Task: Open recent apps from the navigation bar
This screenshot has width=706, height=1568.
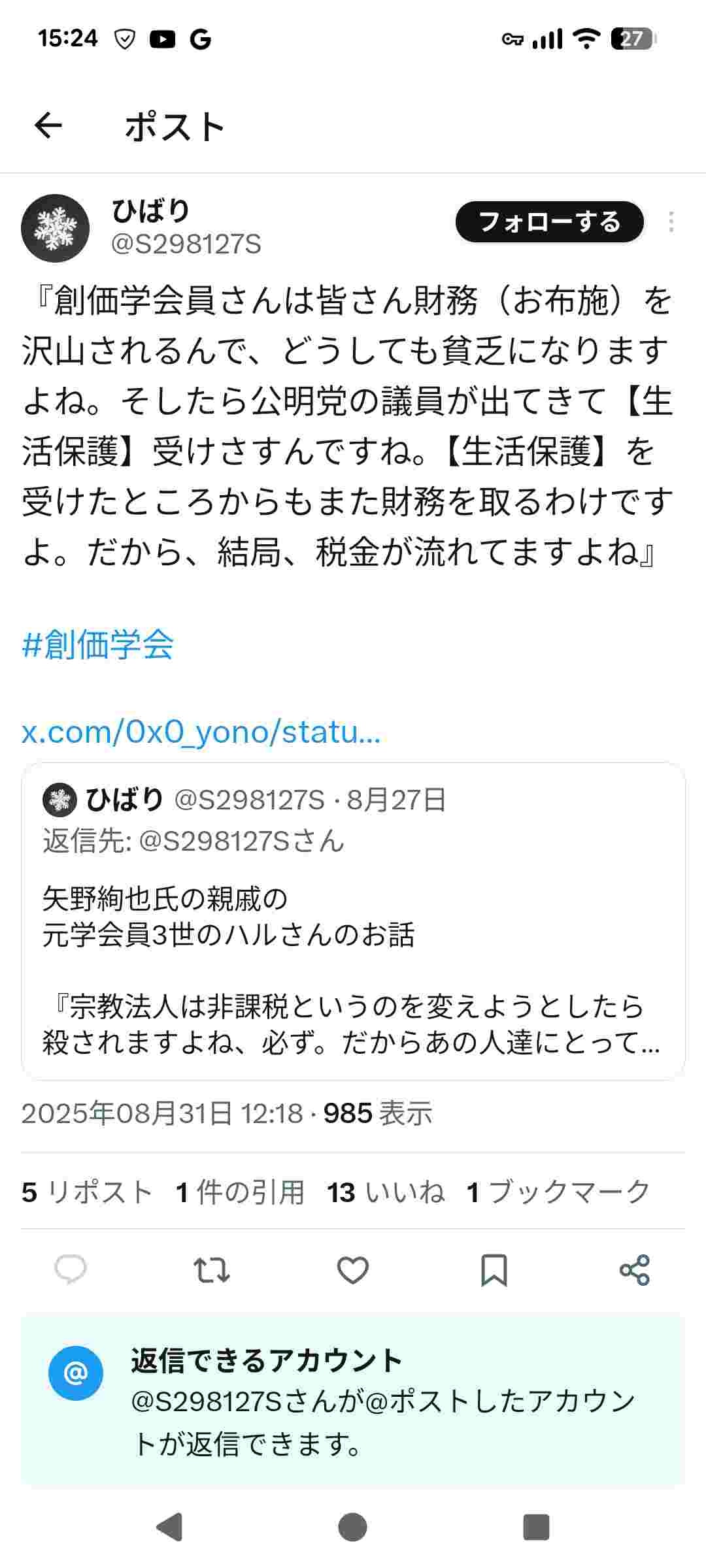Action: pyautogui.click(x=536, y=1527)
